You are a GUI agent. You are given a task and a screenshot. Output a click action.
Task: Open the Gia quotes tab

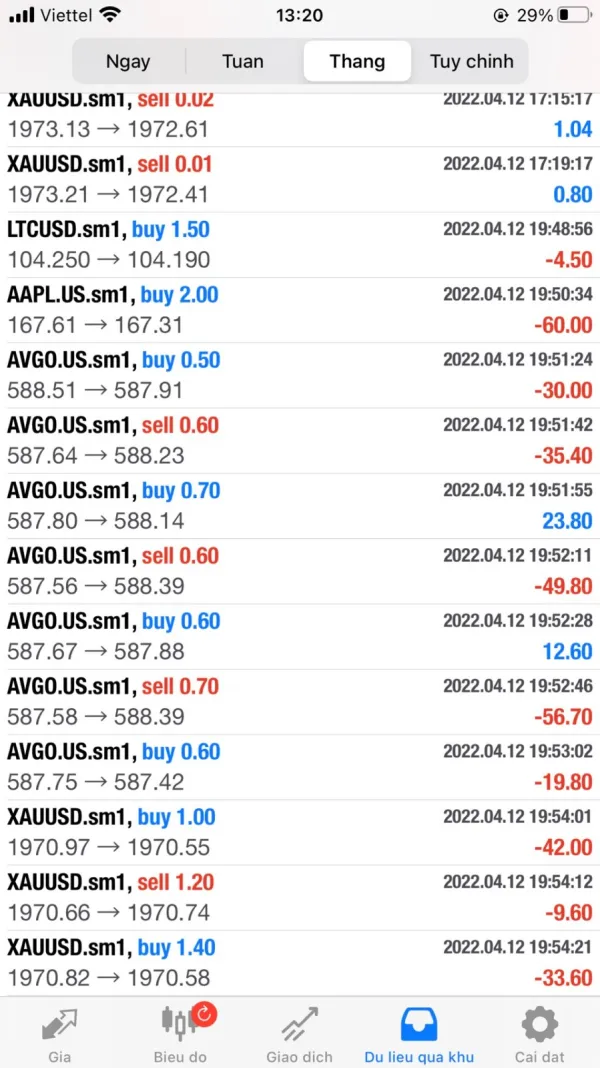coord(59,1033)
